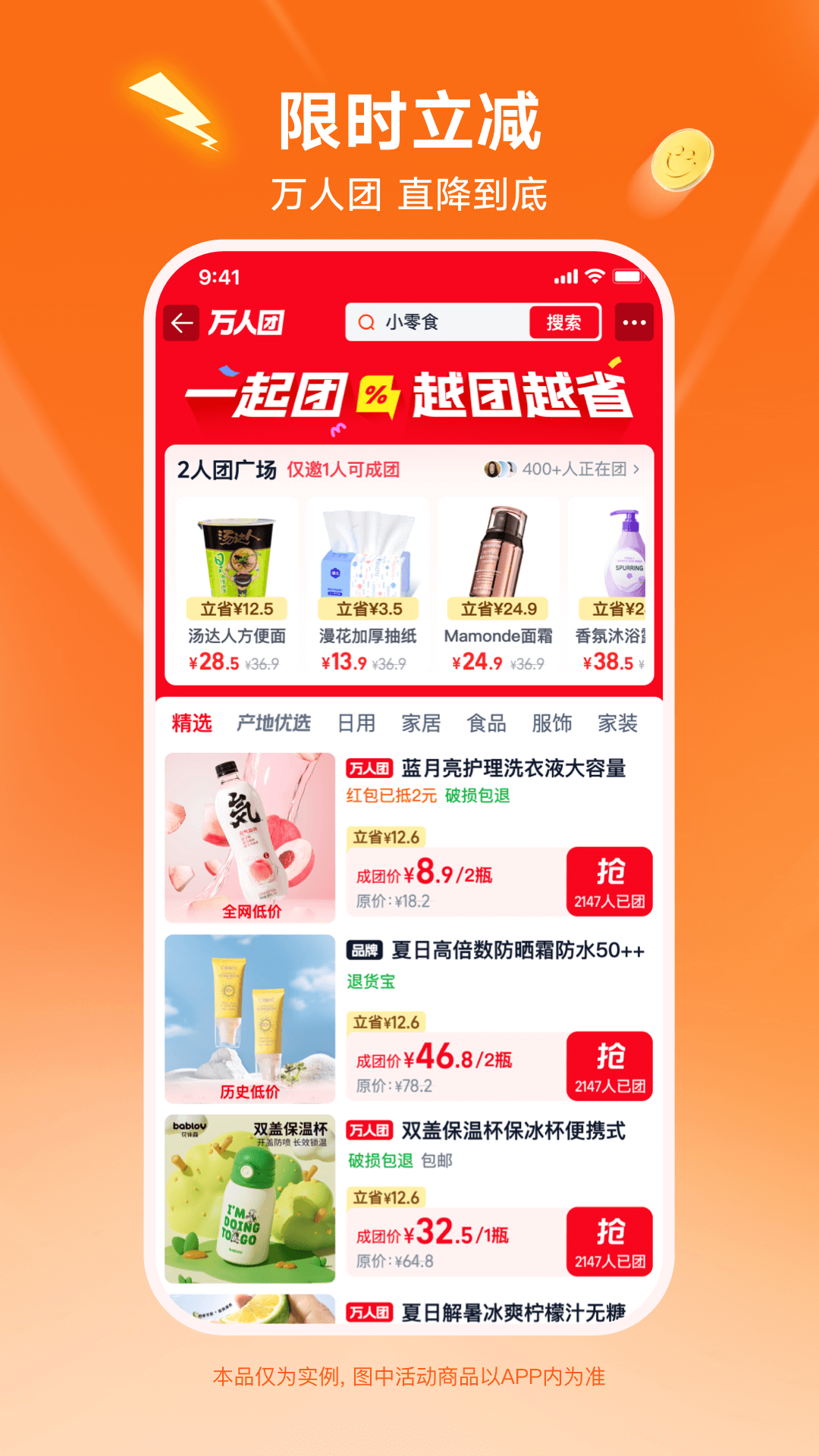This screenshot has height=1456, width=819.
Task: Click the magnifier icon in the search bar
Action: point(366,322)
